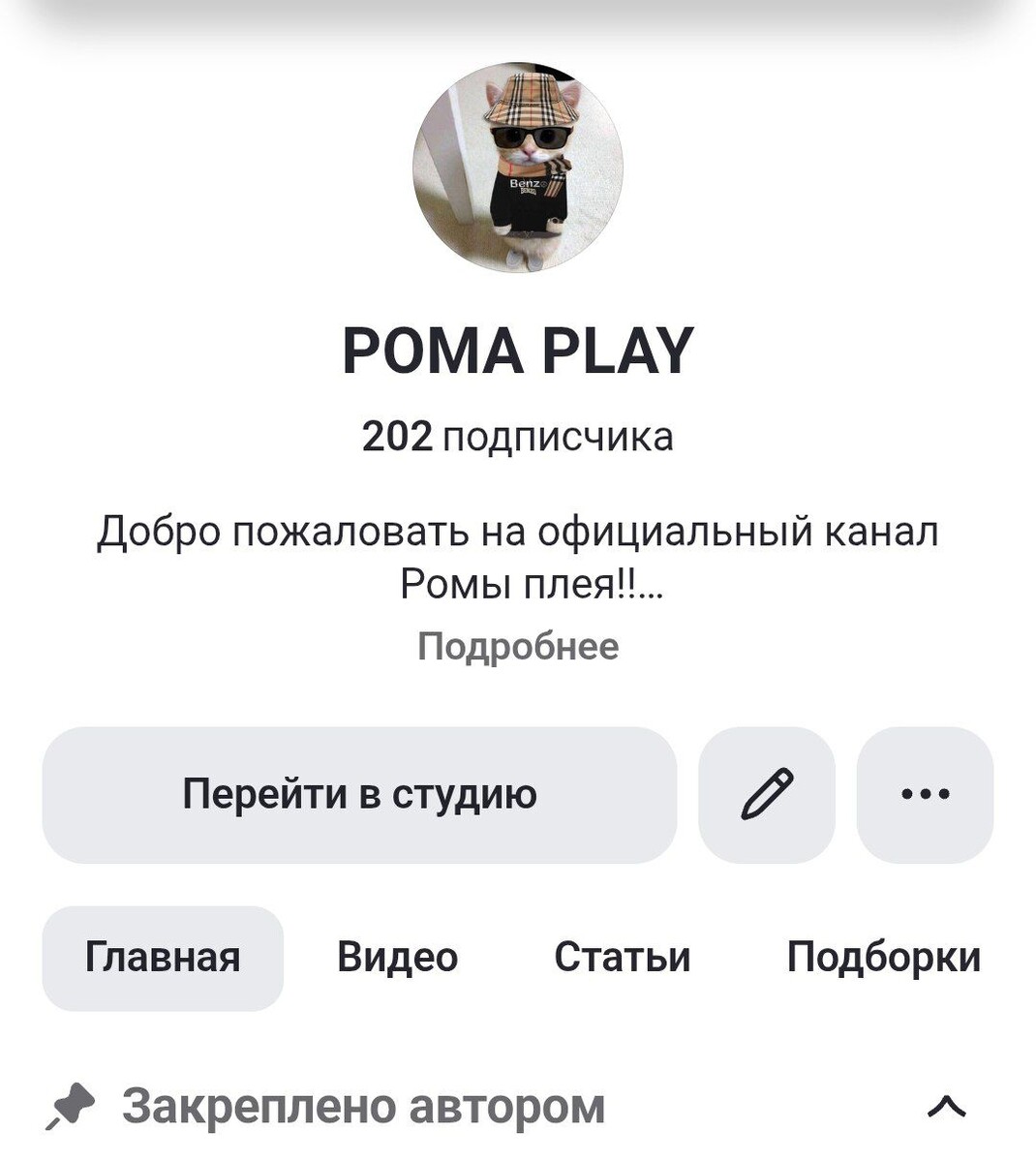The image size is (1036, 1162).
Task: Select the Главная tab
Action: click(163, 958)
